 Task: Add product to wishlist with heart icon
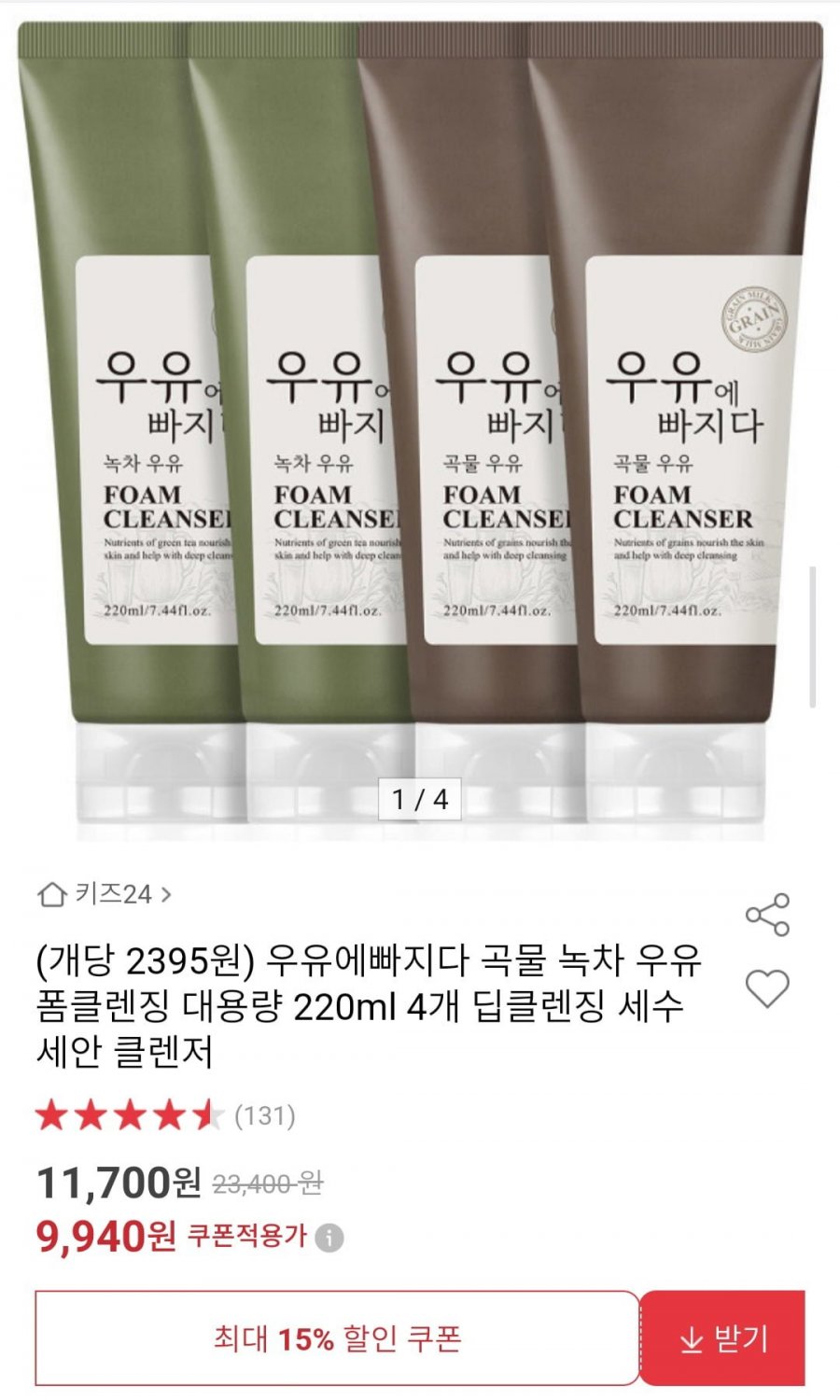[767, 988]
